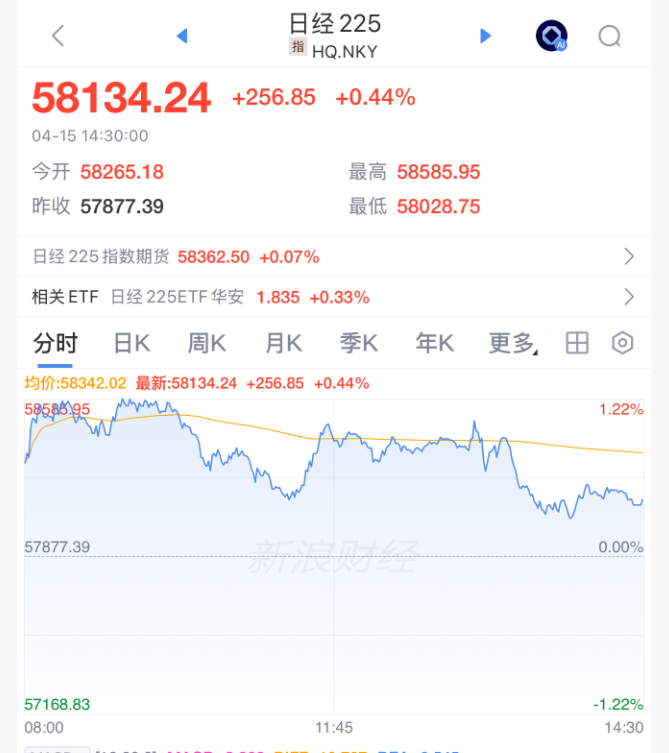Switch to the 周K tab
669x753 pixels.
point(207,343)
